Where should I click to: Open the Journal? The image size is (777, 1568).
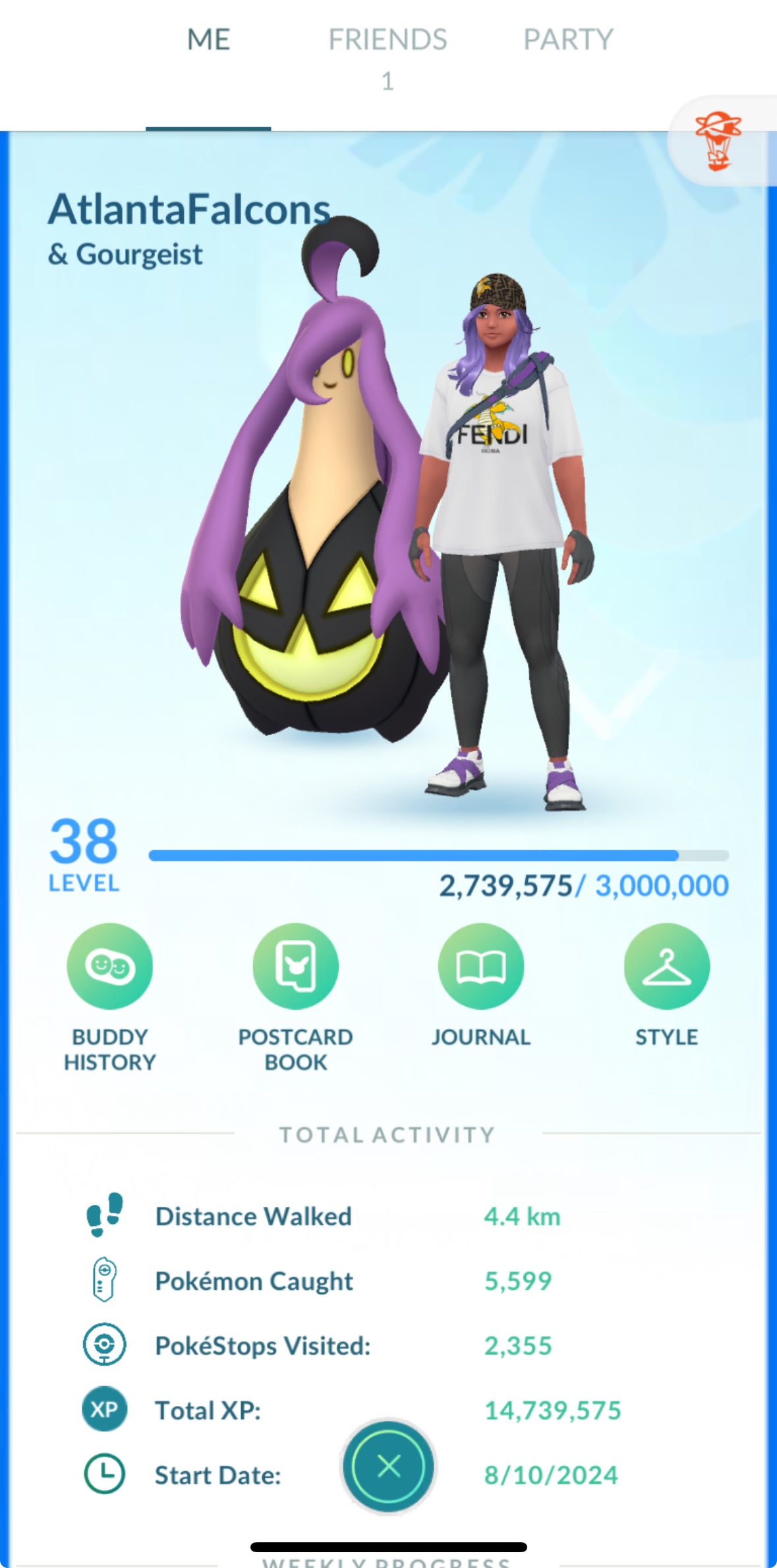click(480, 967)
